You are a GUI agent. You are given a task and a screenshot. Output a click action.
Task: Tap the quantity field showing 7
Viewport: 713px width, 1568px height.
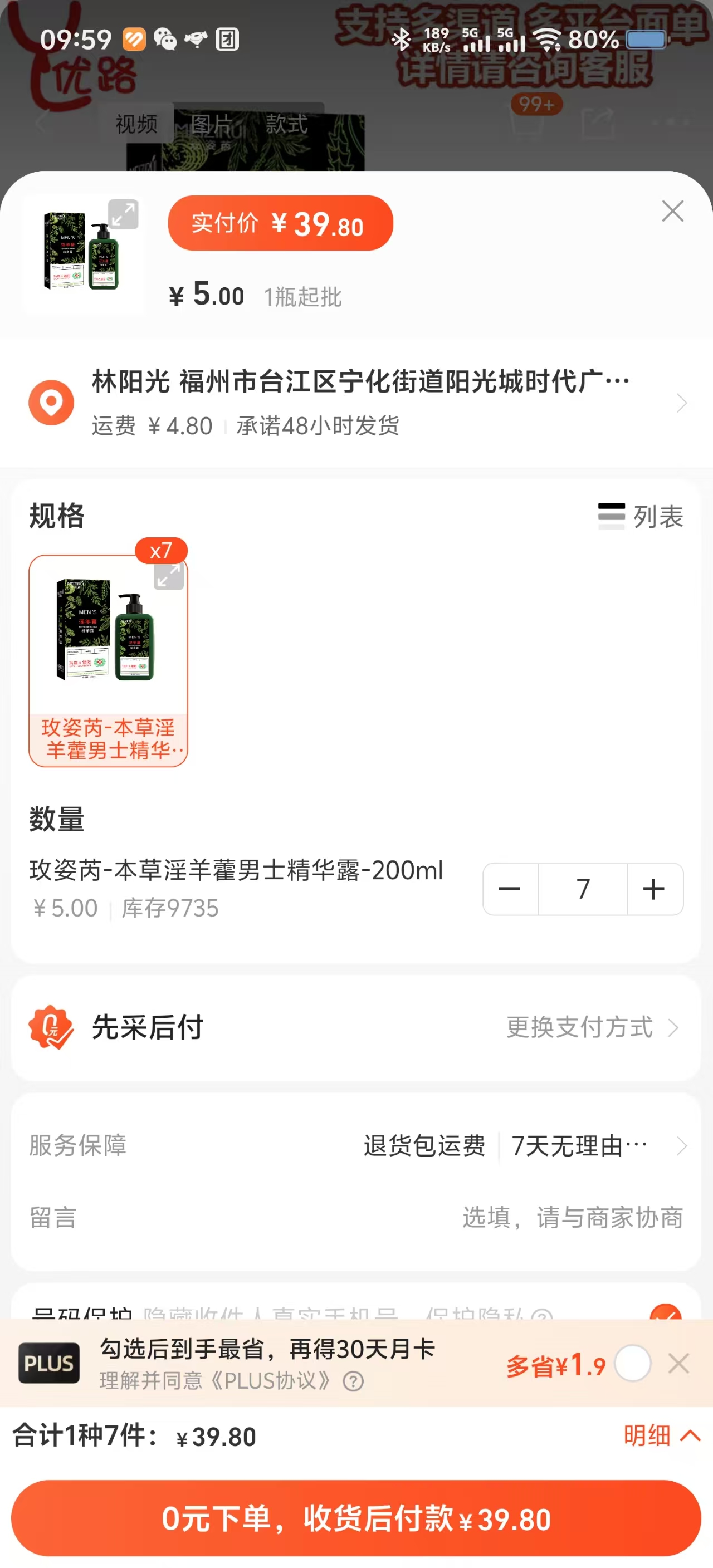[583, 889]
